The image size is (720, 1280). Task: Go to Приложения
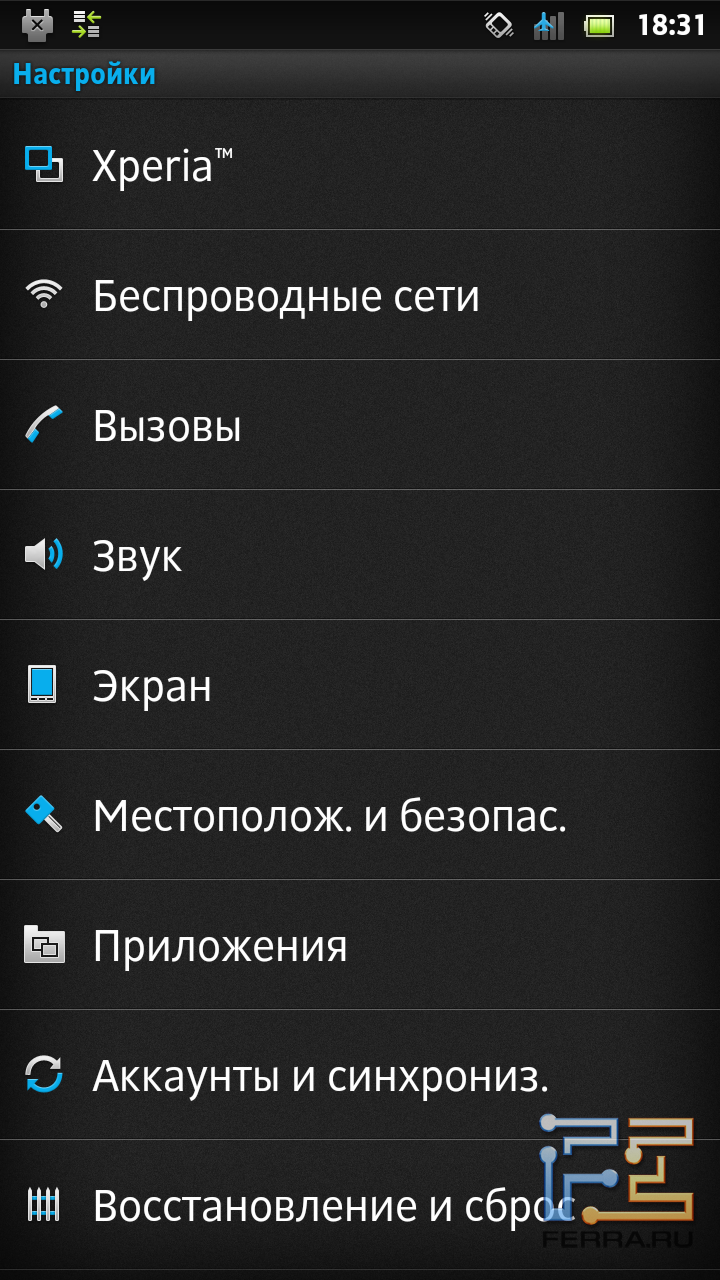(220, 946)
